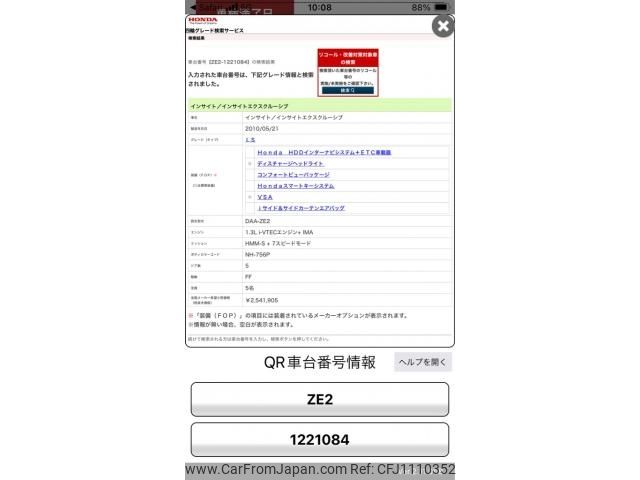Open the ディスチャージヘッドライト link
The image size is (640, 480).
click(290, 163)
